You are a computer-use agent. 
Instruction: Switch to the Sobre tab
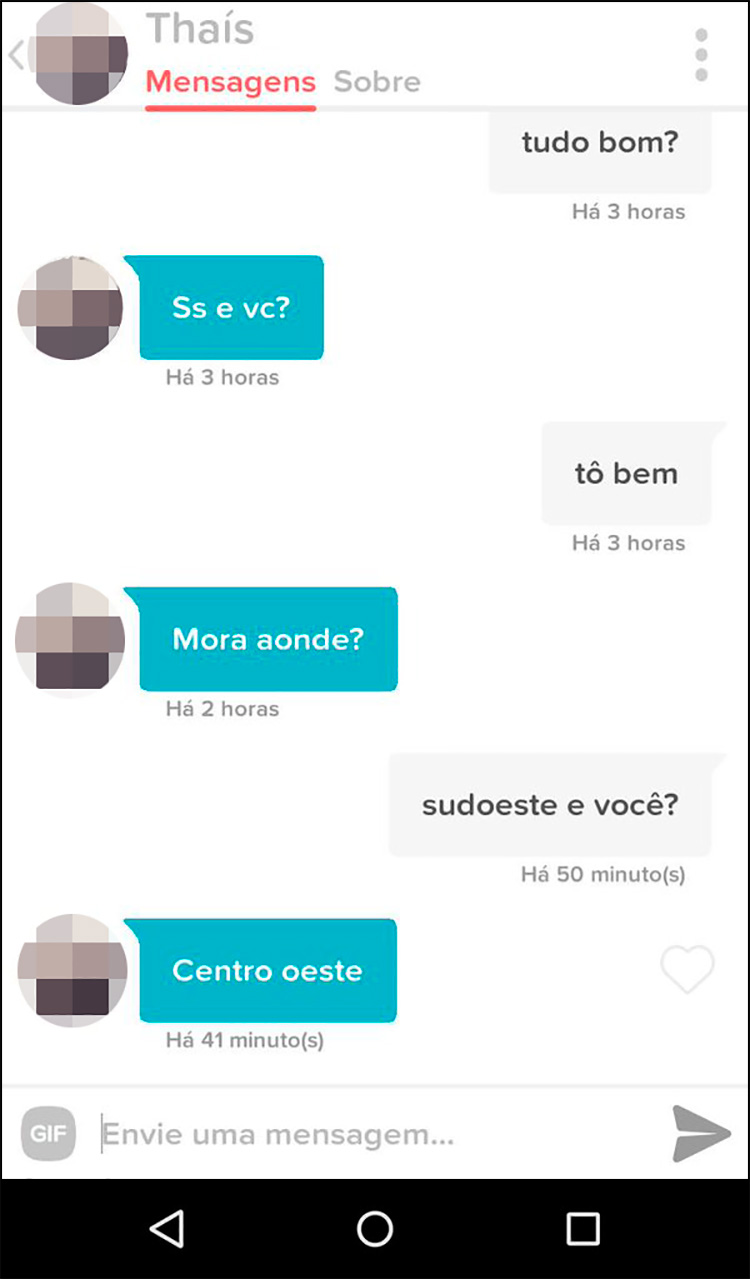377,83
